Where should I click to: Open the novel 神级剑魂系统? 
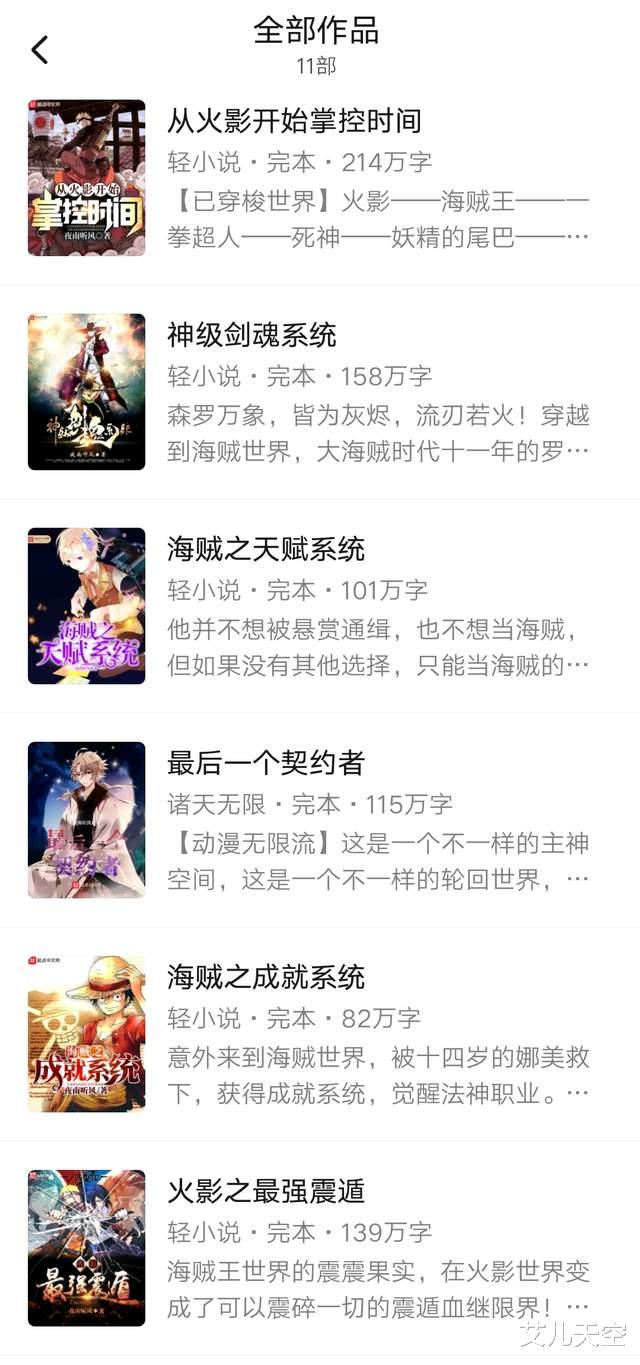252,335
